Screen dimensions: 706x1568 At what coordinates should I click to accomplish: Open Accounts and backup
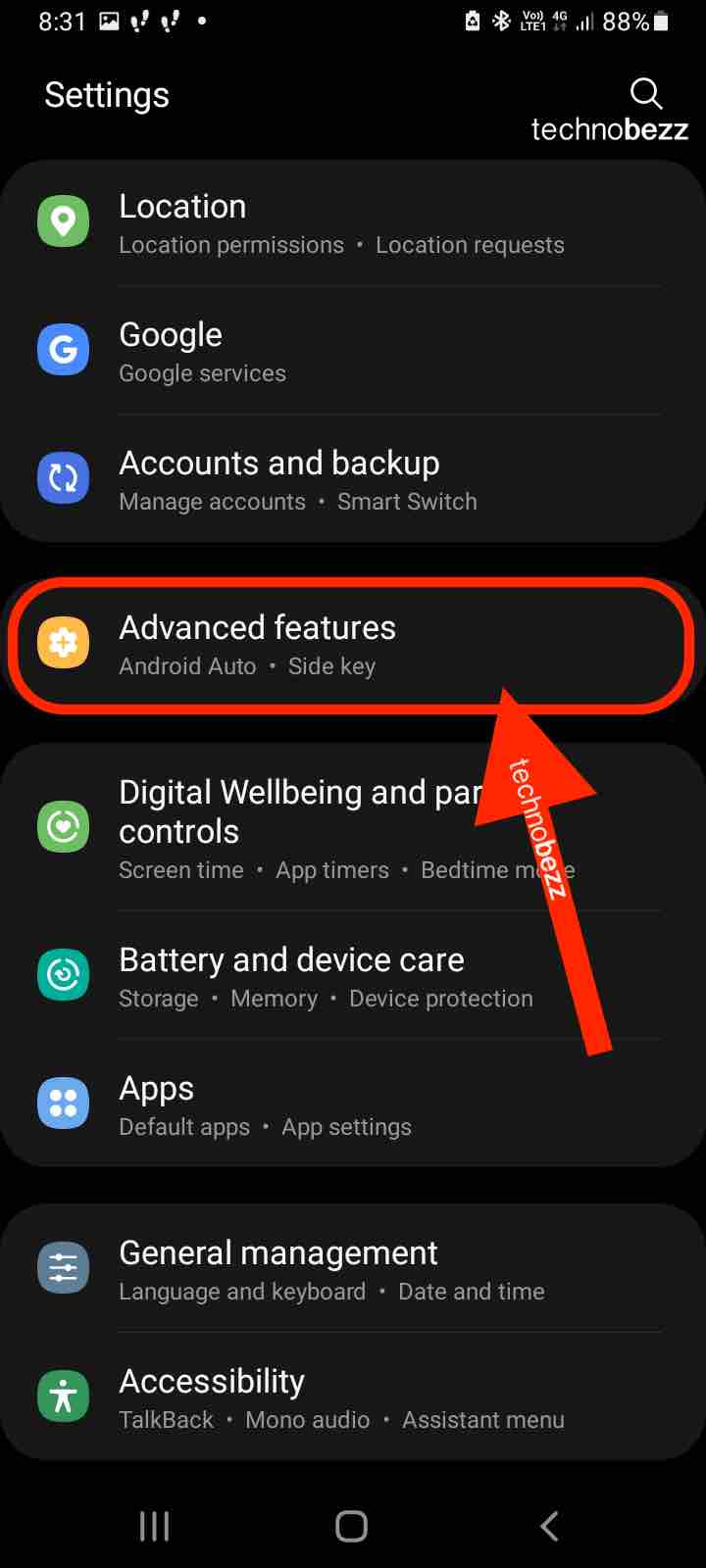[x=340, y=480]
